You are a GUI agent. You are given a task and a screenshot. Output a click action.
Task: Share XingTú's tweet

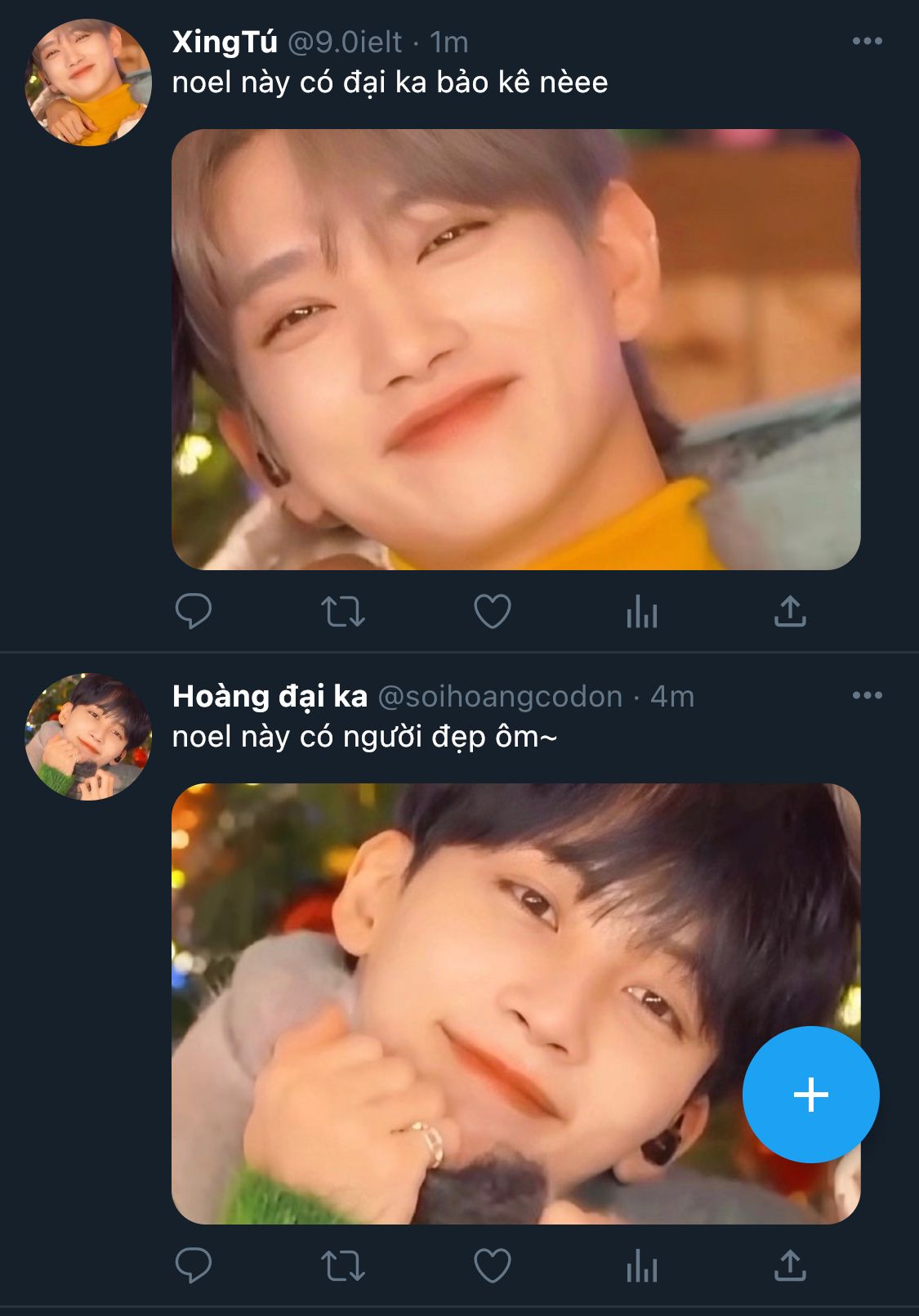click(790, 611)
